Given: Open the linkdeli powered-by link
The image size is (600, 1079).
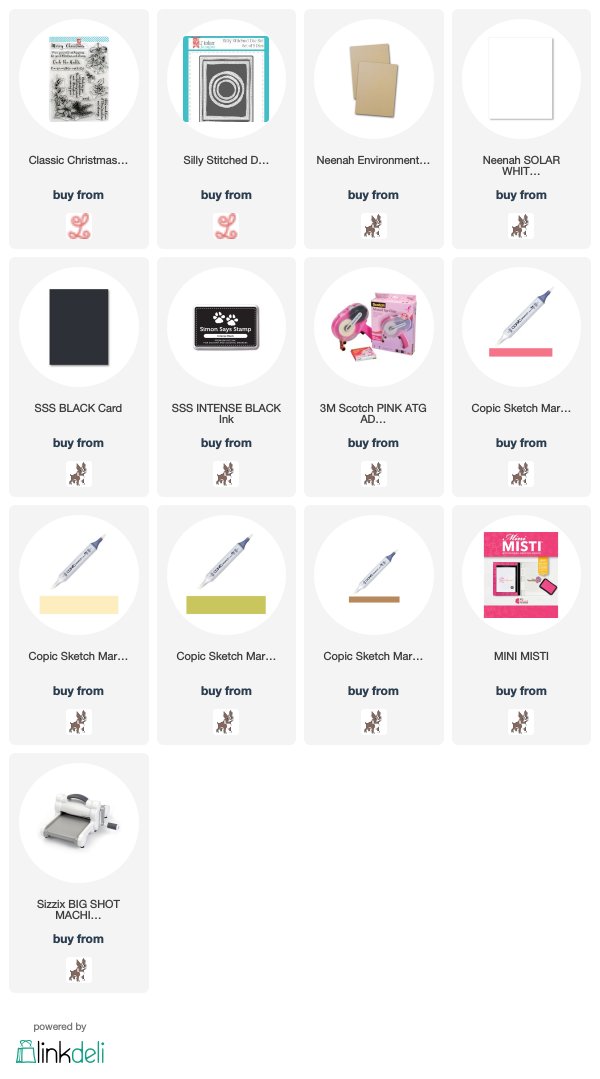Looking at the screenshot, I should (61, 1045).
